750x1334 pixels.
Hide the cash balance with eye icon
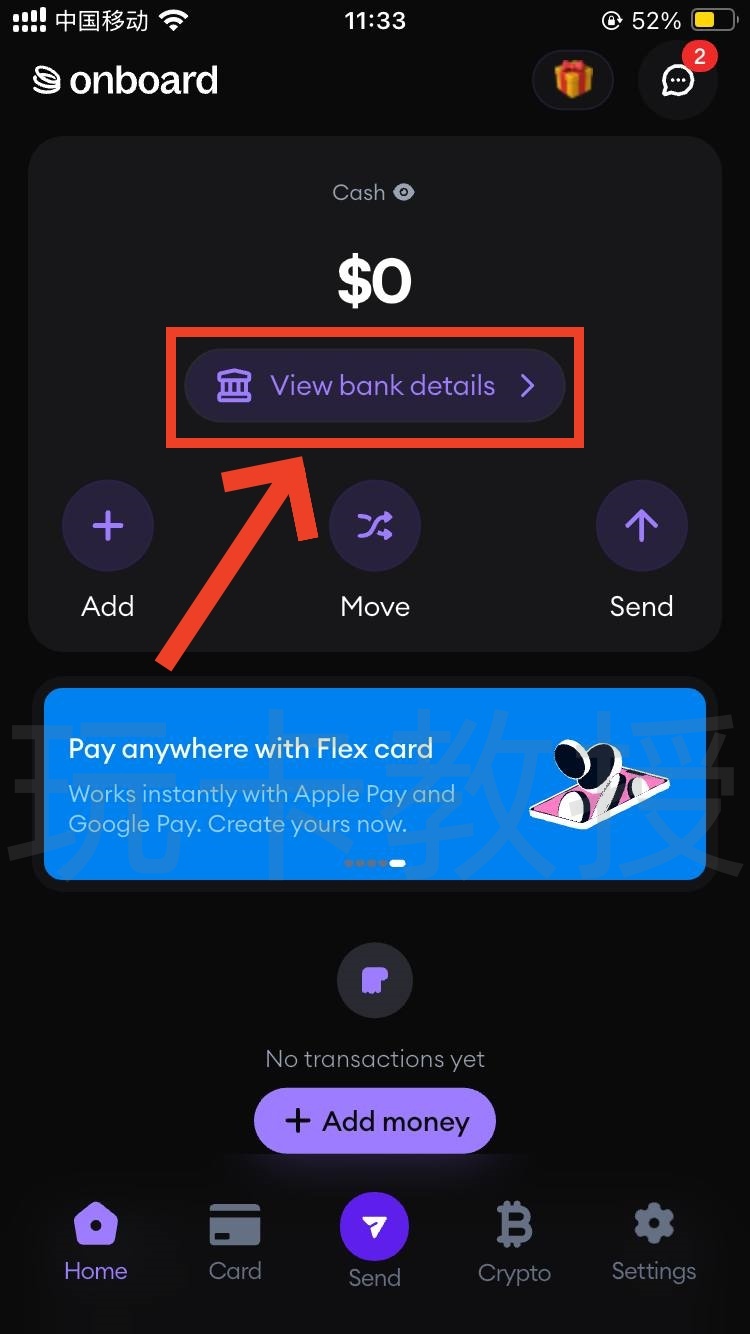tap(404, 192)
